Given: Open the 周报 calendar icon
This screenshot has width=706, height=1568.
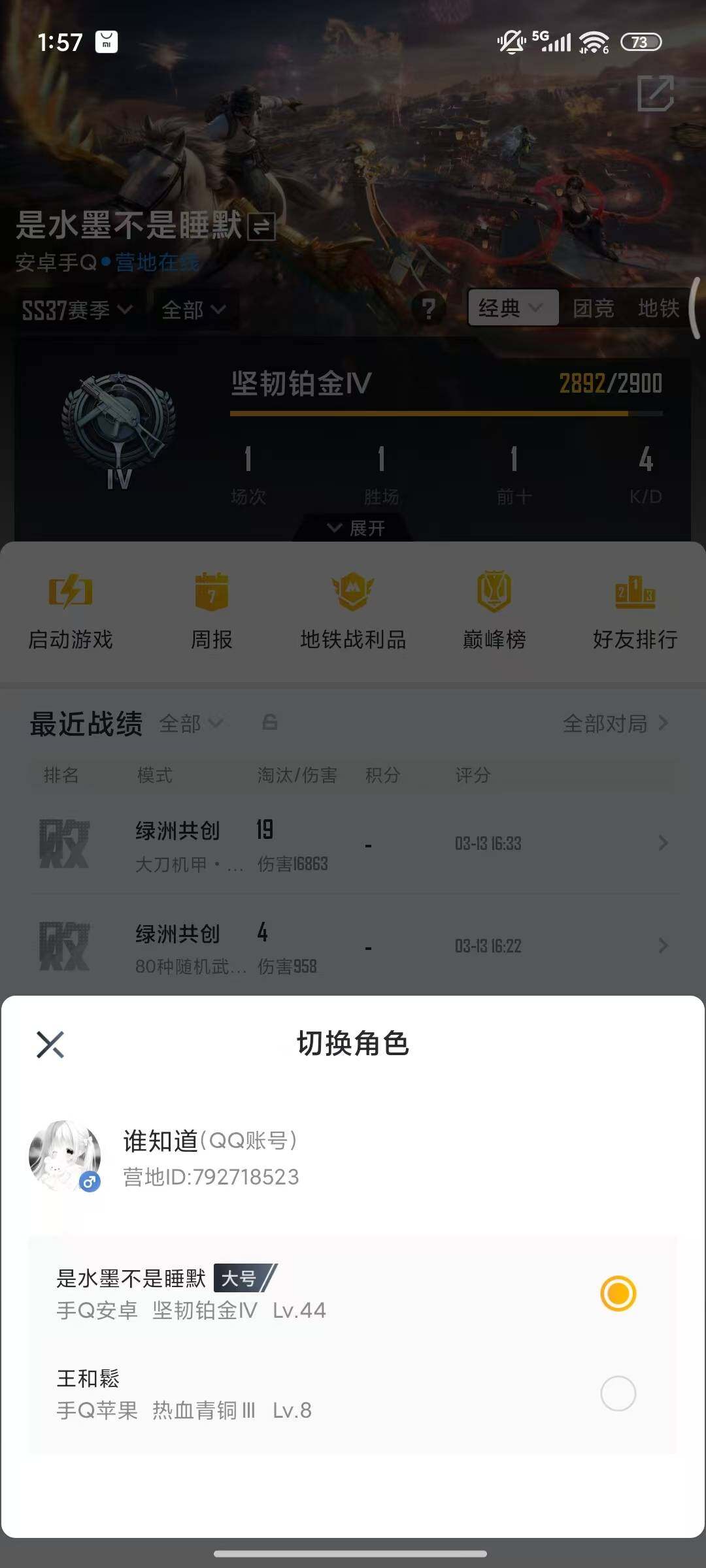Looking at the screenshot, I should 211,593.
